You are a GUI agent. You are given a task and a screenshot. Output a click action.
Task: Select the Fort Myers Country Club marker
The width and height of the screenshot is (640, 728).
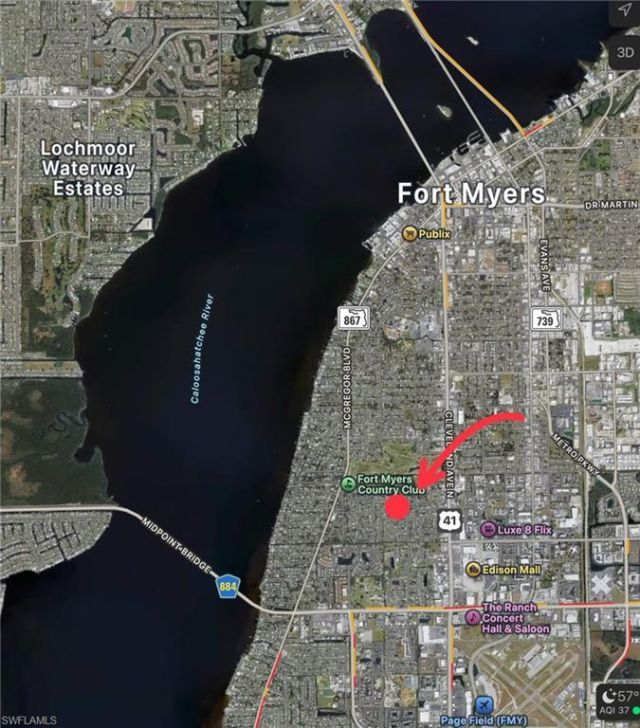pyautogui.click(x=348, y=484)
